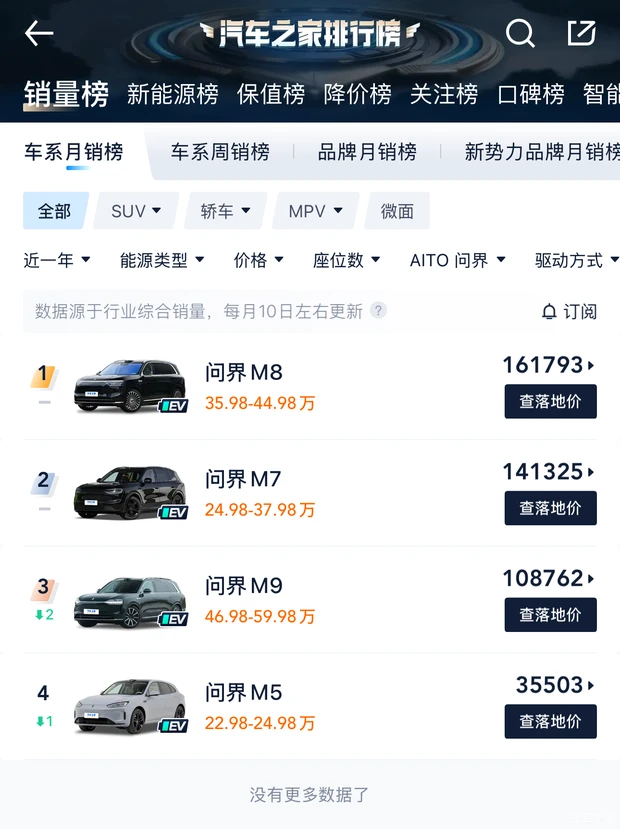Tap the share icon in header
Viewport: 620px width, 829px height.
tap(581, 34)
